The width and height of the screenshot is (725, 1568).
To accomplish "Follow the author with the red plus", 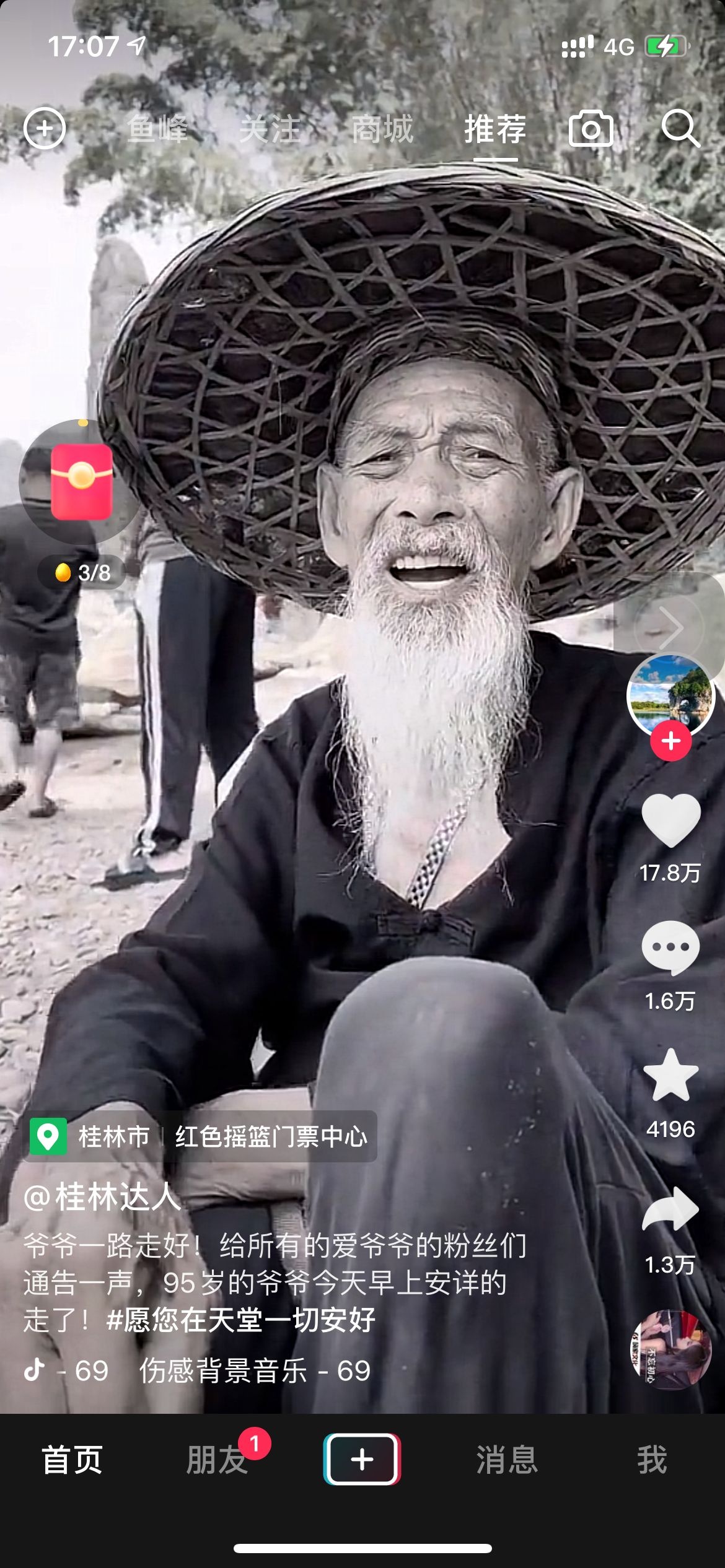I will click(x=670, y=741).
